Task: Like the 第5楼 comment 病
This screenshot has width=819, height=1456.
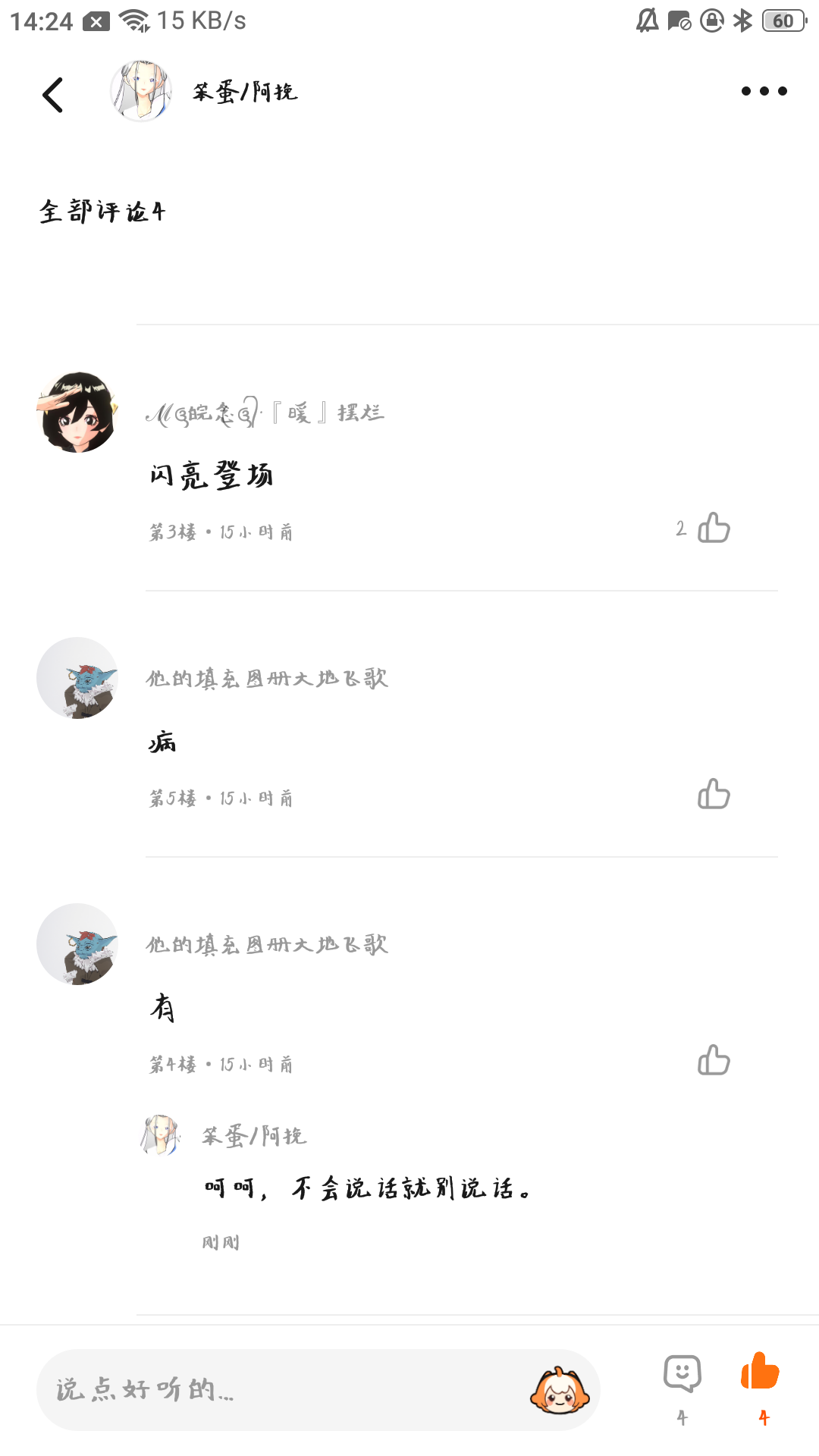Action: pyautogui.click(x=713, y=794)
